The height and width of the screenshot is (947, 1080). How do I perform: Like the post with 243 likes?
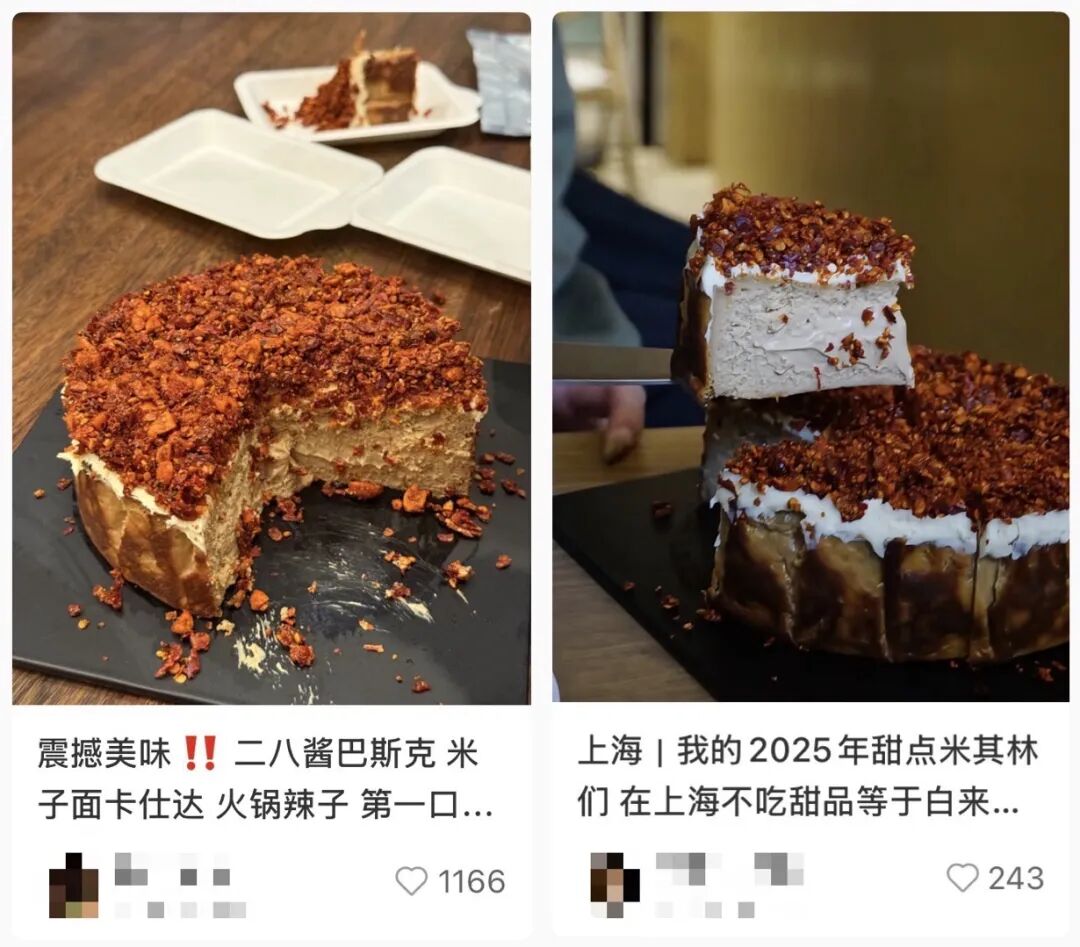coord(962,878)
